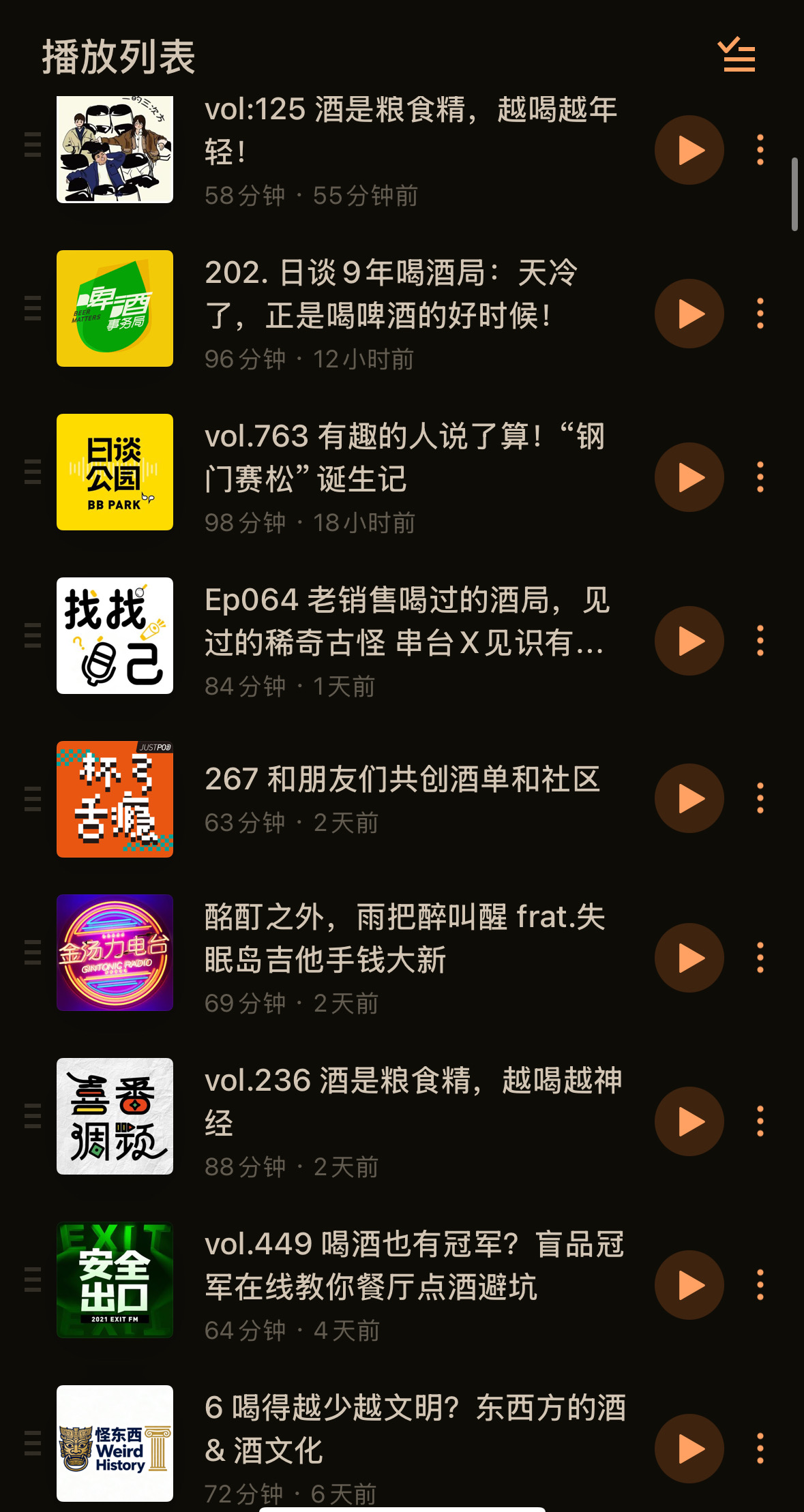Play episode 202. 日谈9年喝酒局

pos(689,314)
